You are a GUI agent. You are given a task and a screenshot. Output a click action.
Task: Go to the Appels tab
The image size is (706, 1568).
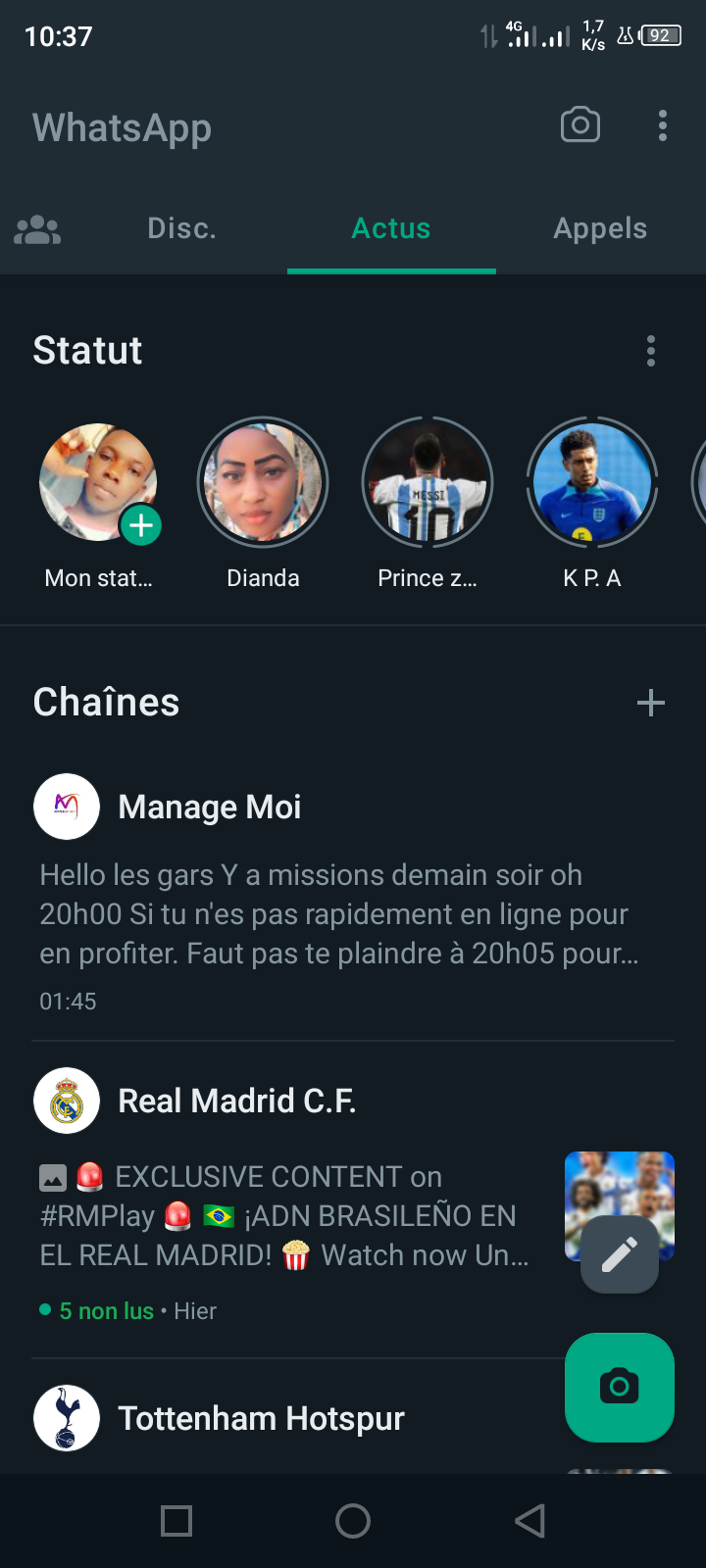pyautogui.click(x=600, y=229)
